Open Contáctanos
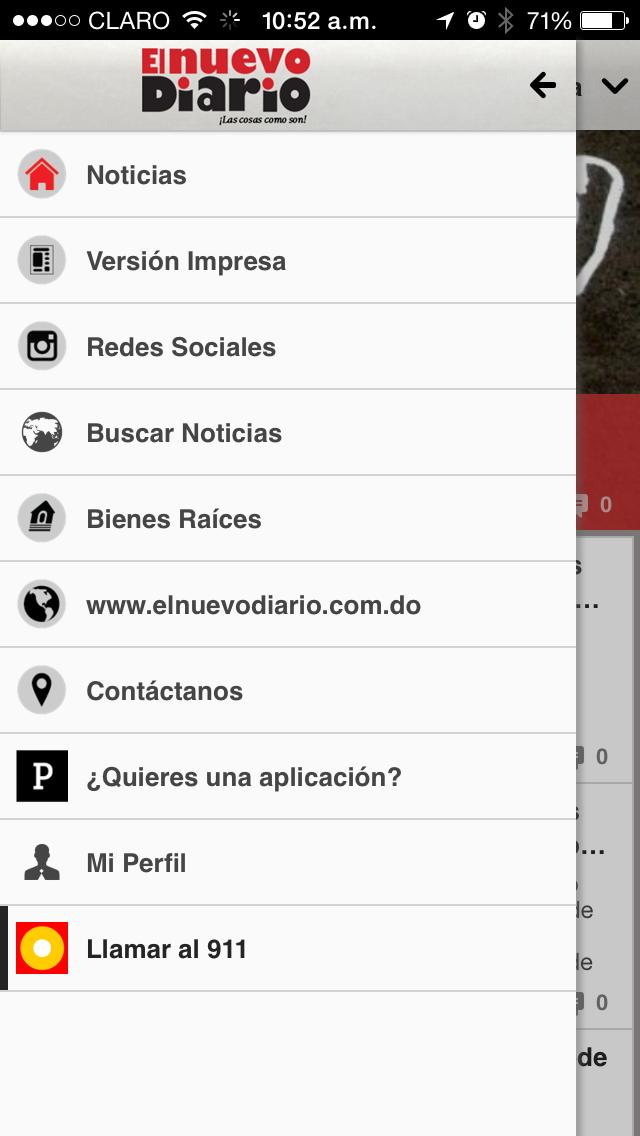 [165, 691]
